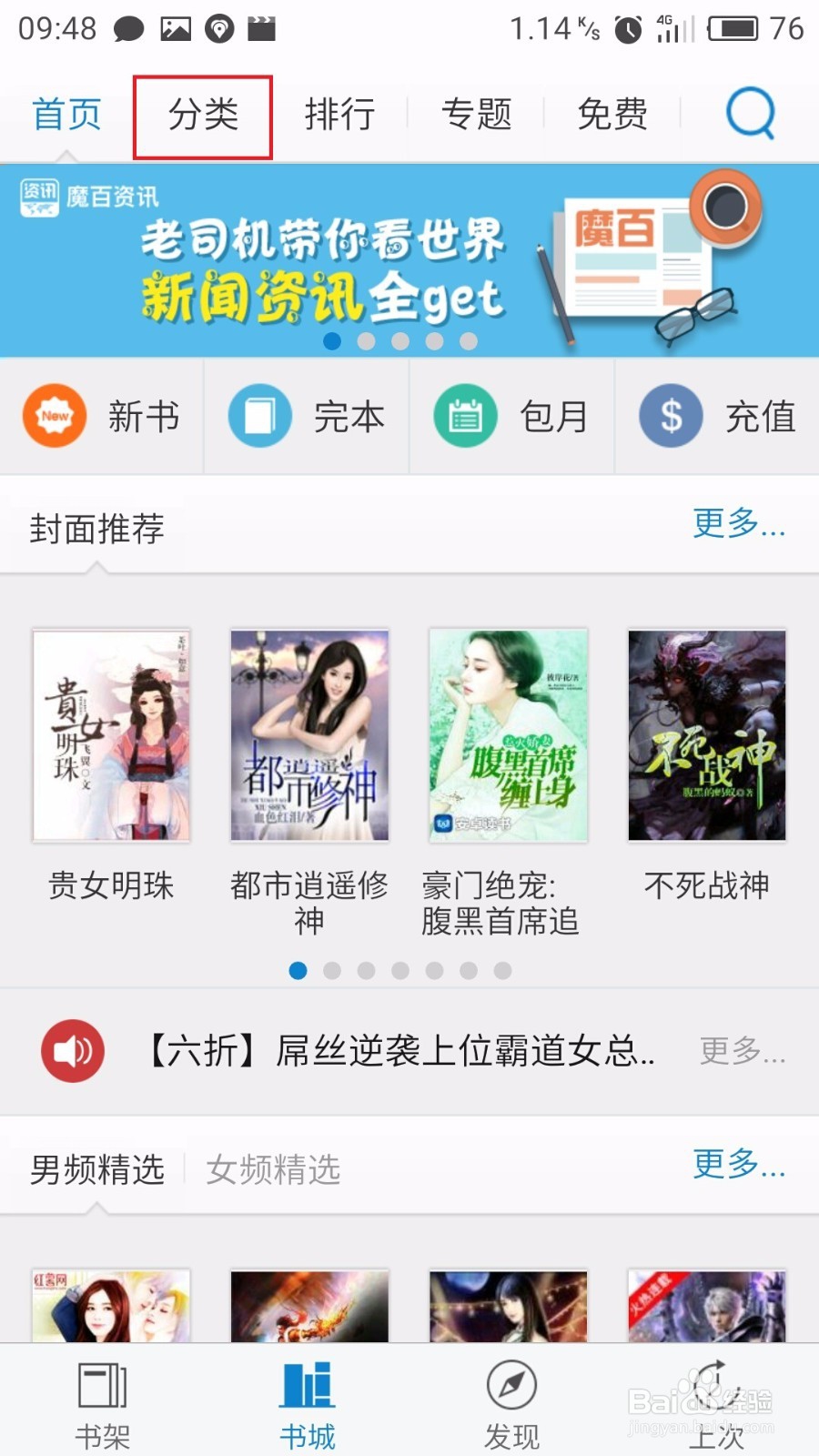Tap the red speaker announcement icon
Viewport: 819px width, 1456px height.
click(x=72, y=1050)
